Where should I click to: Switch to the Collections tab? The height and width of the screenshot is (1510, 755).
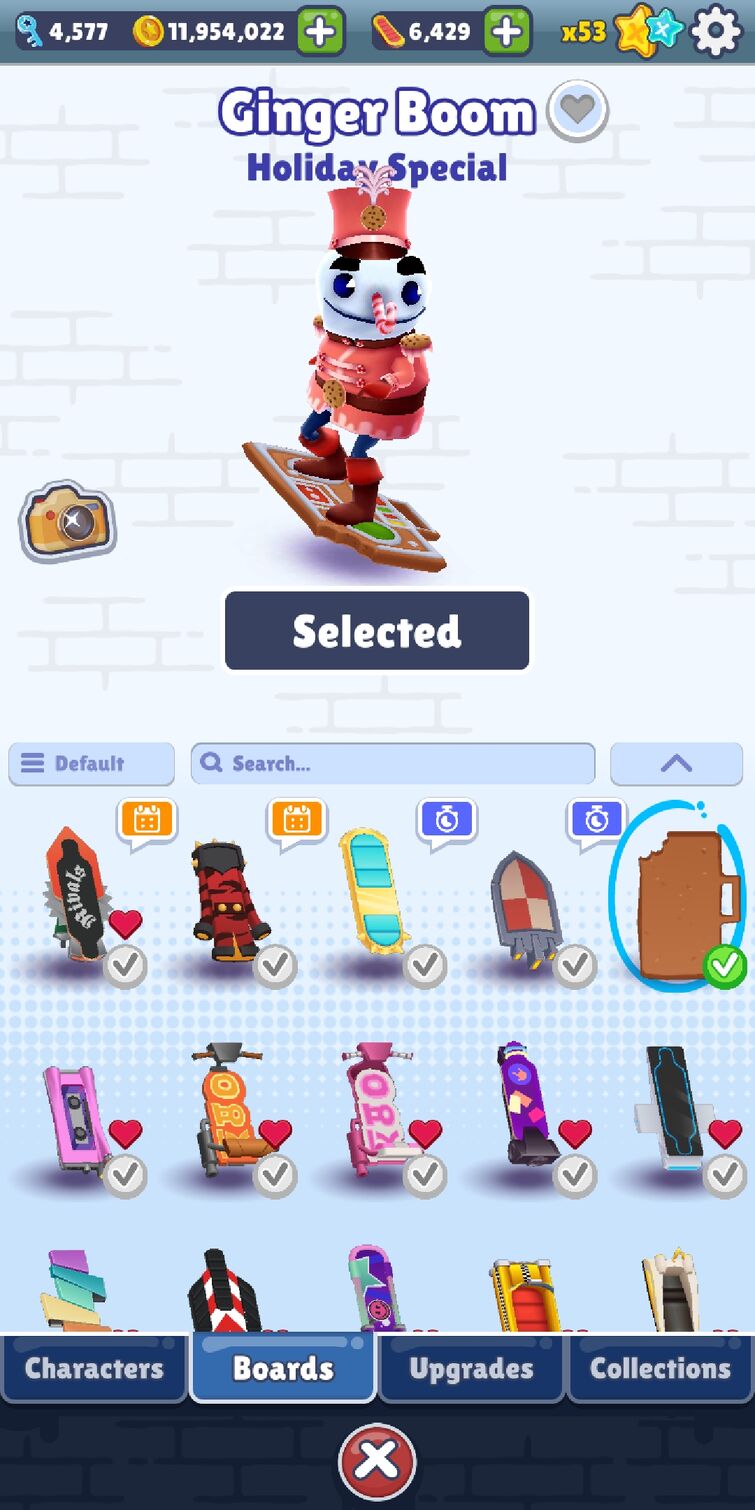(x=660, y=1368)
